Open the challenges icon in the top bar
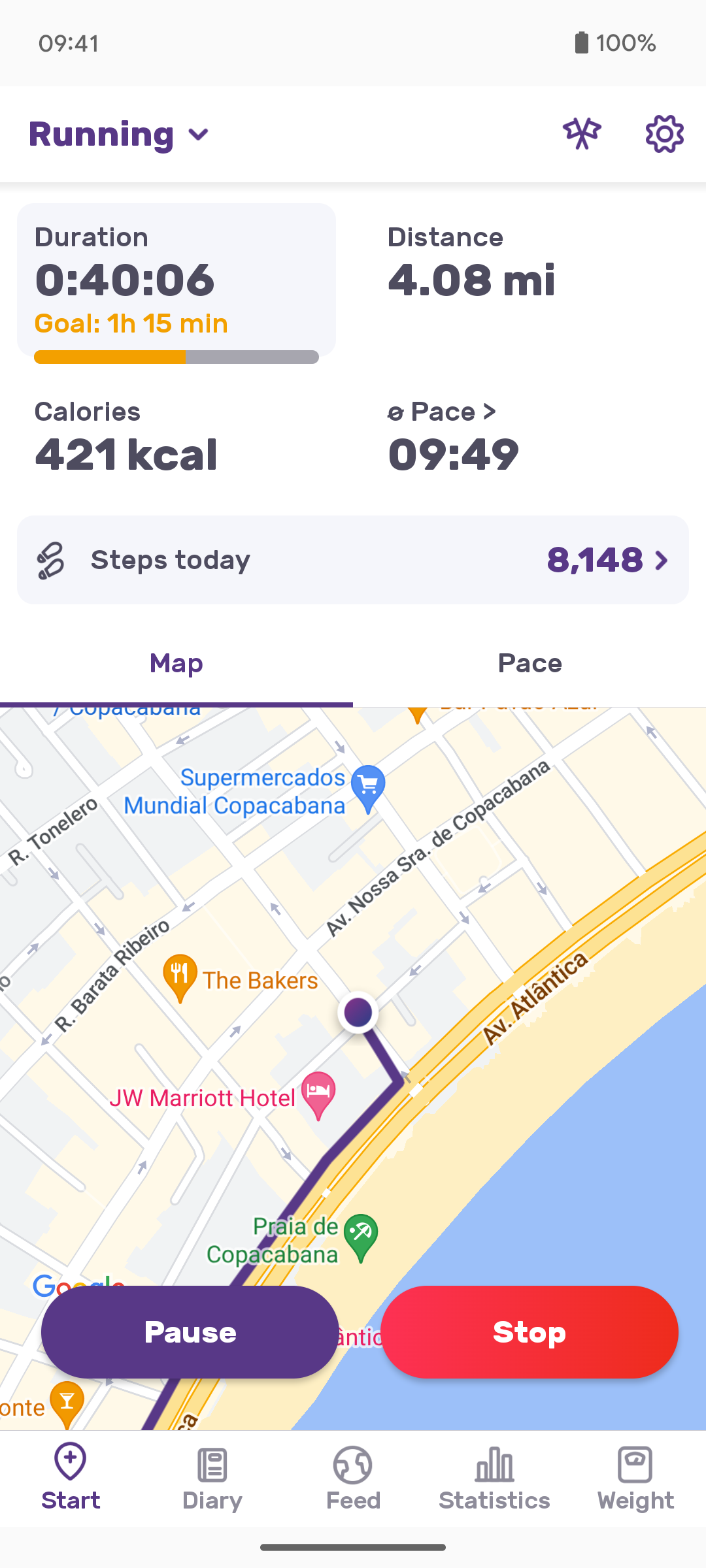The image size is (706, 1568). coord(582,134)
